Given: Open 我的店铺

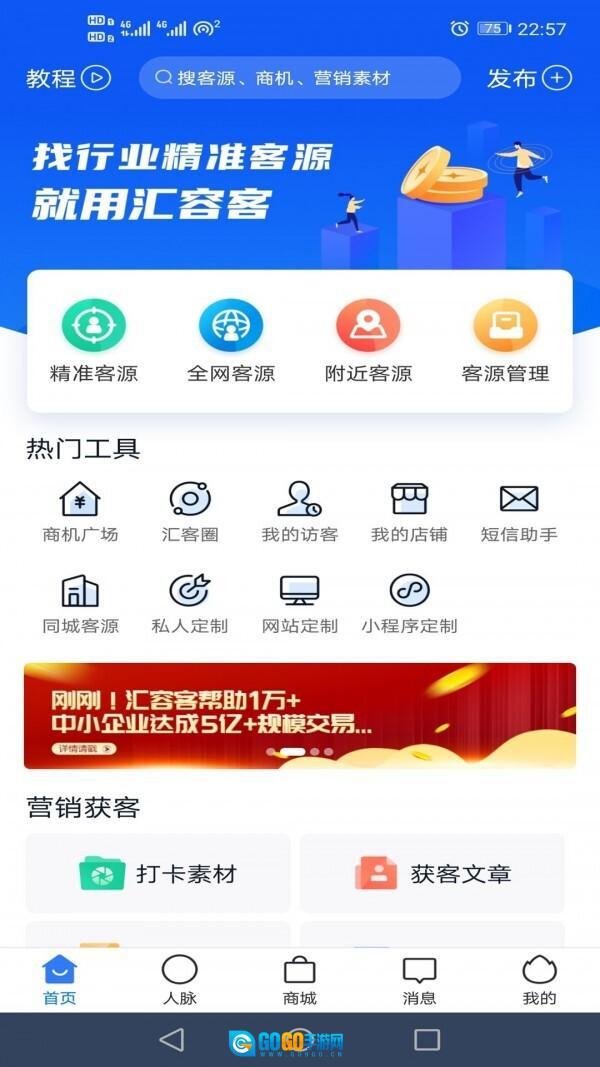Looking at the screenshot, I should 409,511.
